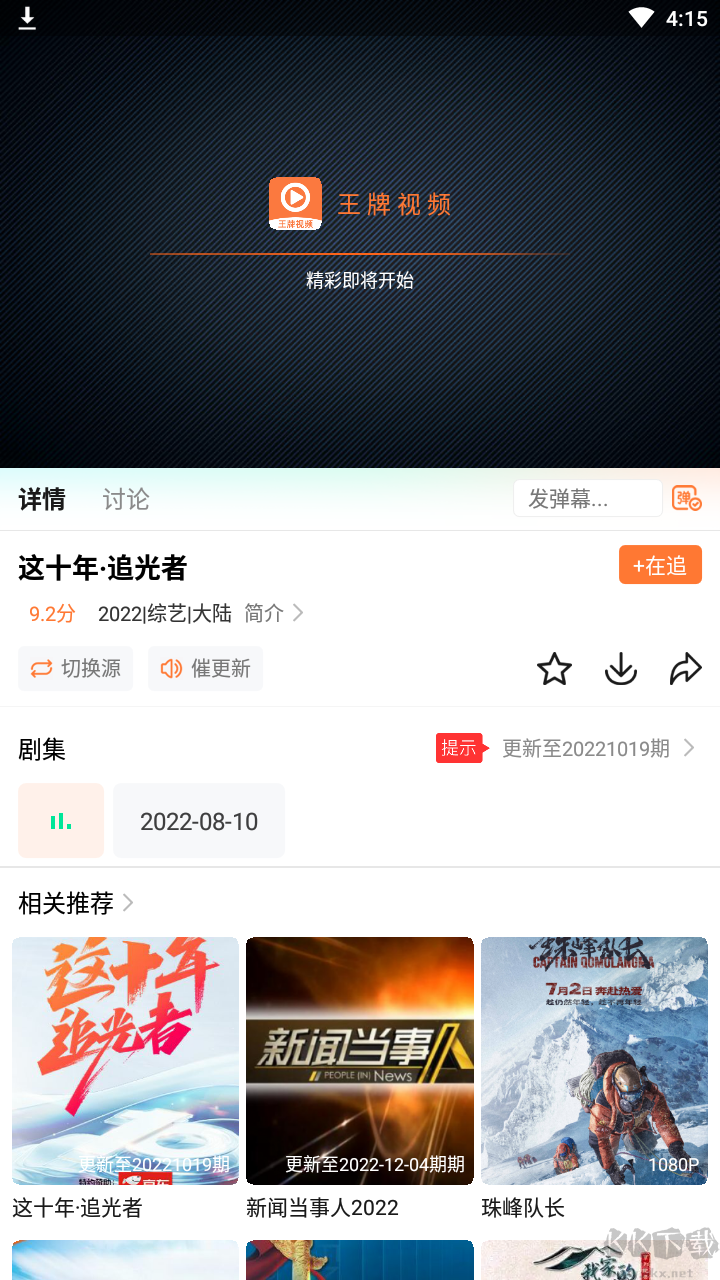Open 新闻当事人2022 from recommendations
720x1280 pixels.
tap(359, 1060)
